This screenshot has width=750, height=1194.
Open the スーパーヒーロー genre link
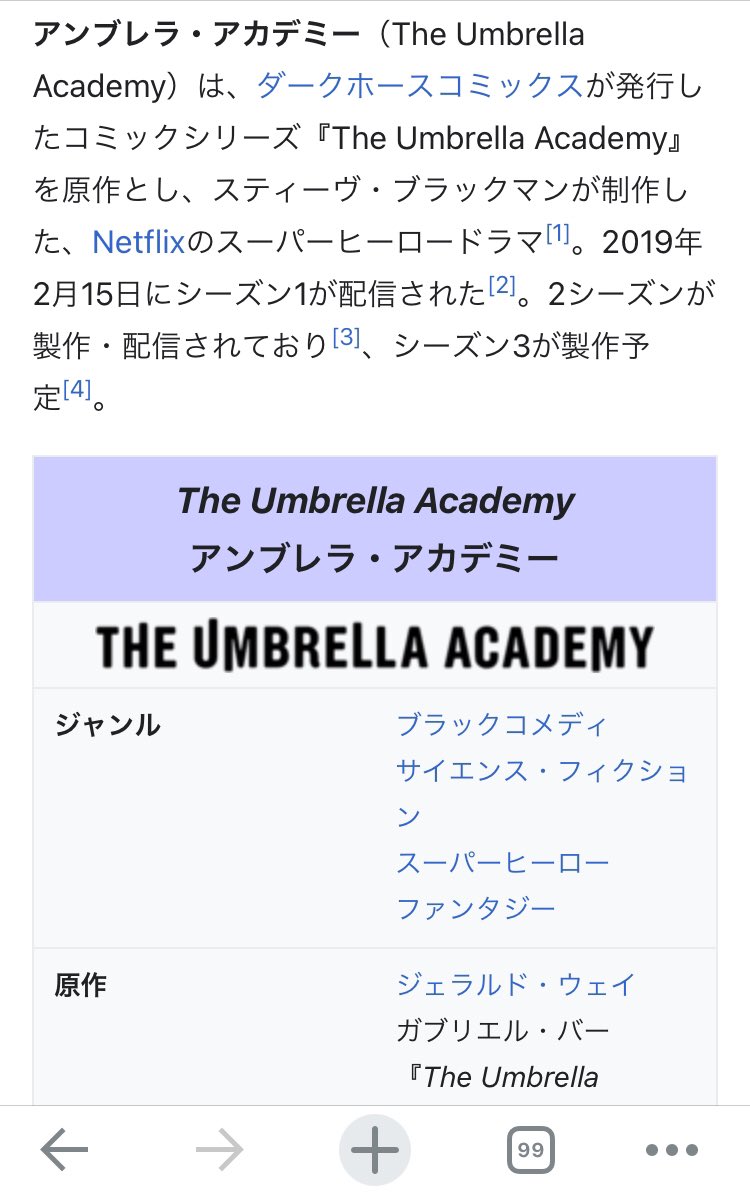click(x=502, y=862)
